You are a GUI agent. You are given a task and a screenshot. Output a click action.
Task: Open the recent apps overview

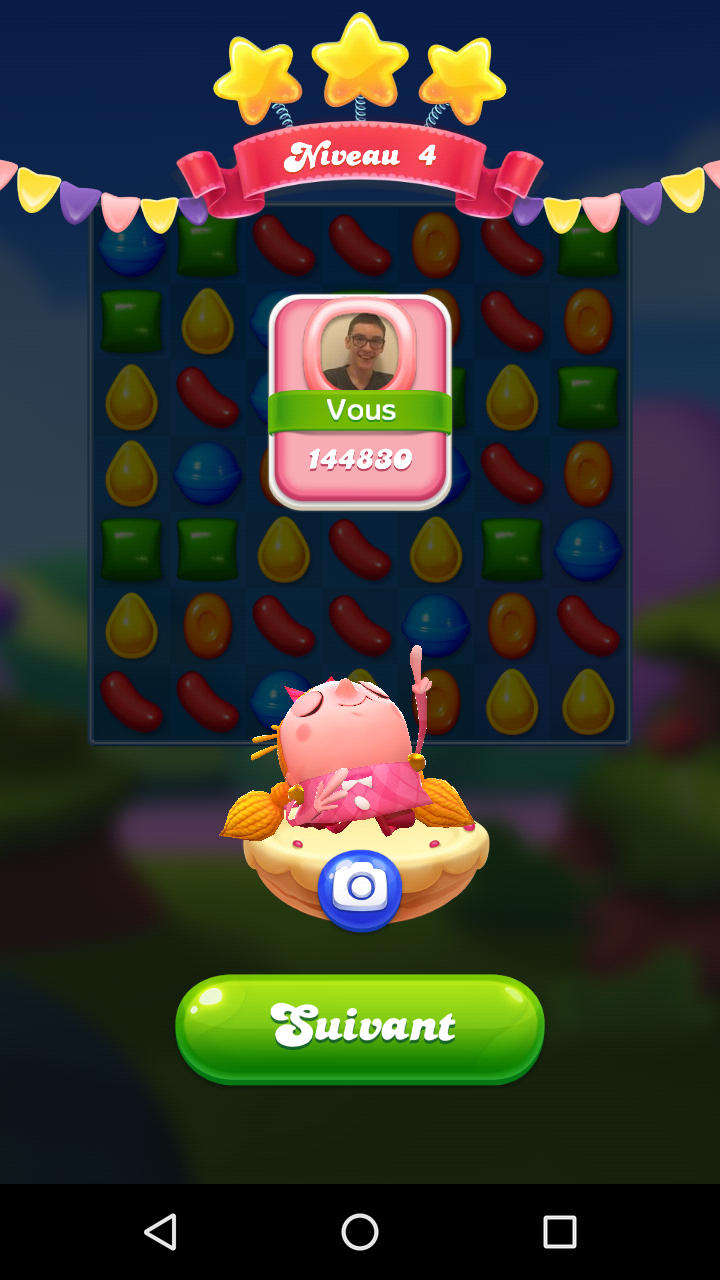pyautogui.click(x=559, y=1232)
